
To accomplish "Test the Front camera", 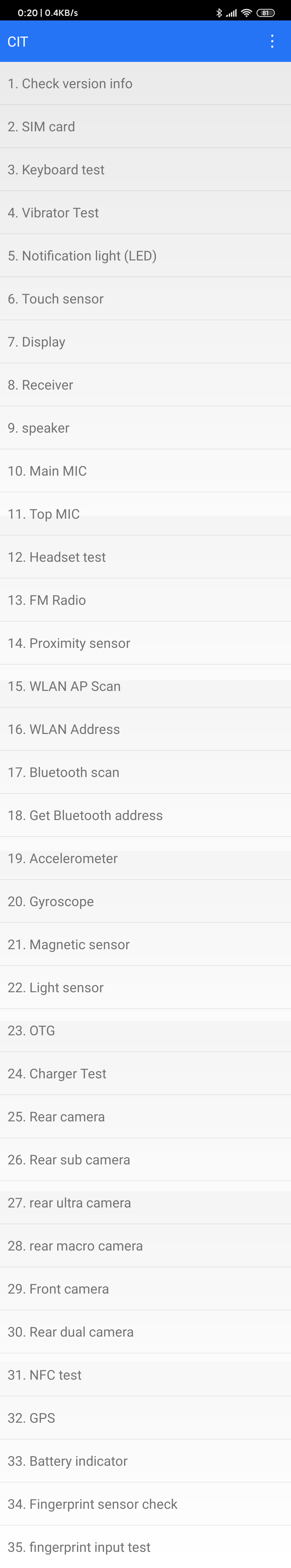I will click(145, 1289).
